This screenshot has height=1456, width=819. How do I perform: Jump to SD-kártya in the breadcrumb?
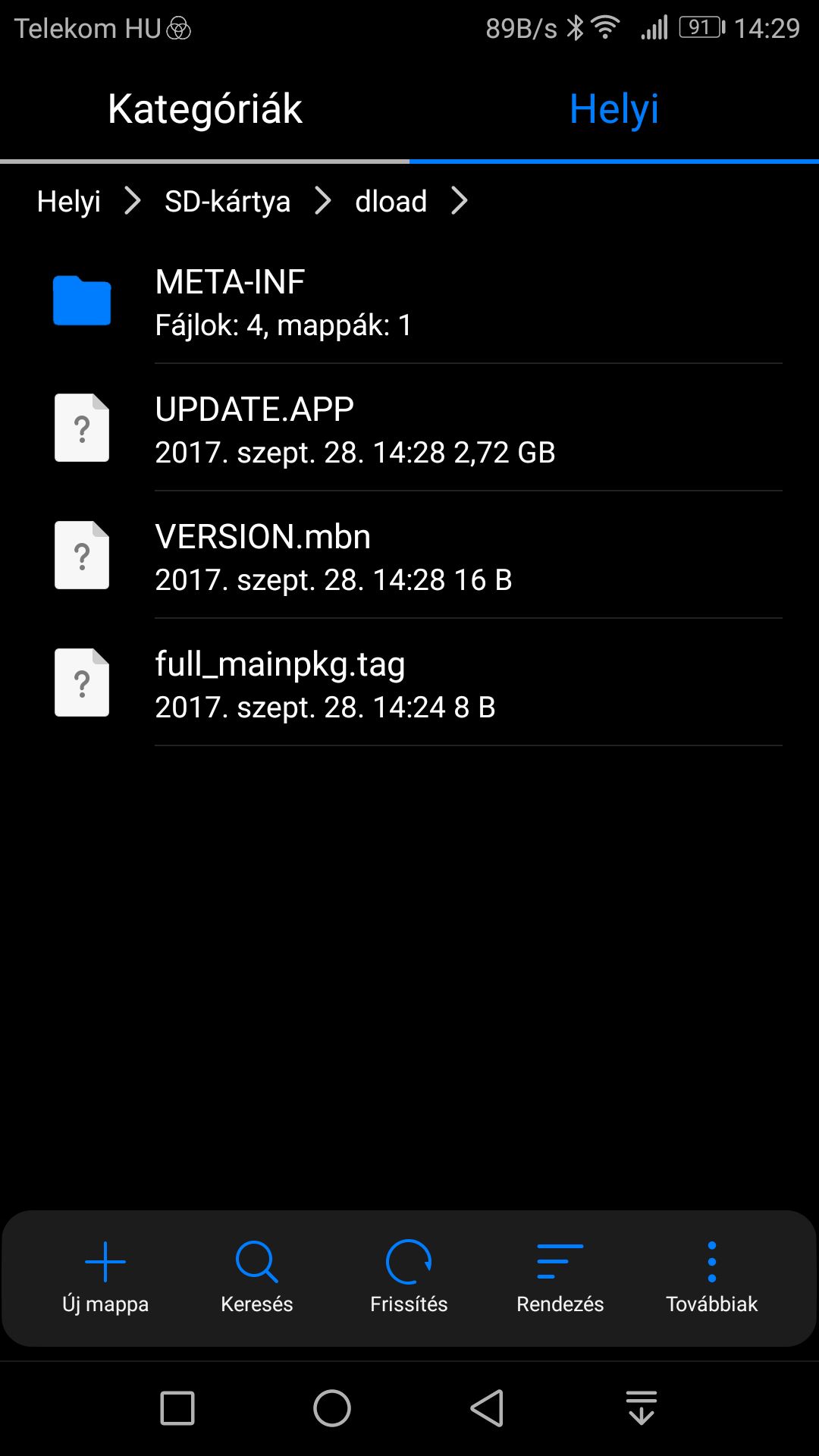coord(227,202)
